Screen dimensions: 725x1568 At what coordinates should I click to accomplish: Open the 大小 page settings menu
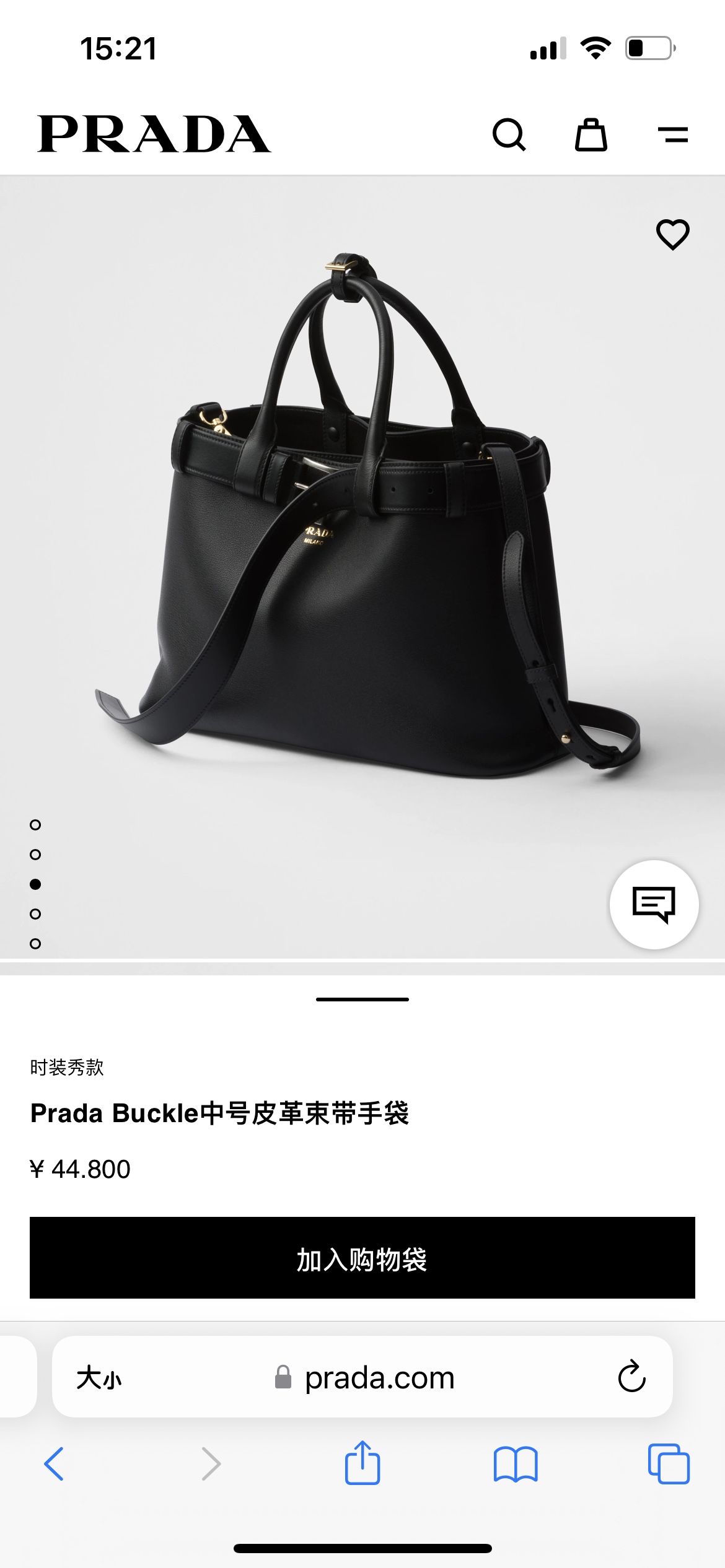coord(99,1378)
